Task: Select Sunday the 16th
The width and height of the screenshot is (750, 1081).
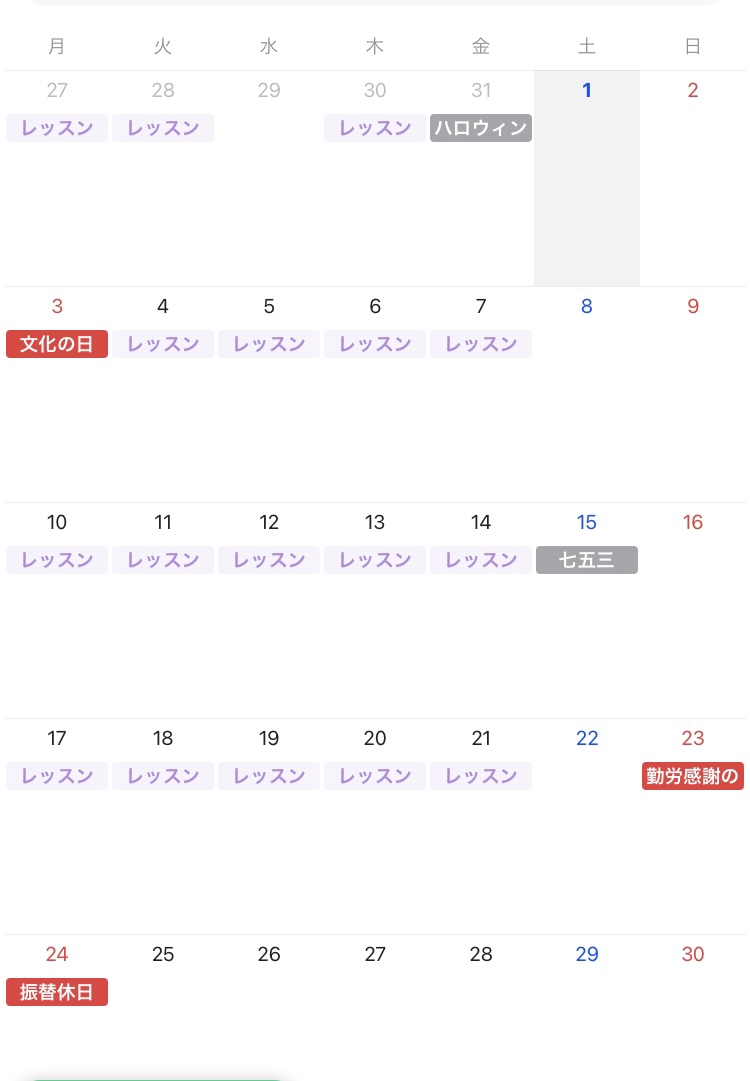Action: (693, 523)
